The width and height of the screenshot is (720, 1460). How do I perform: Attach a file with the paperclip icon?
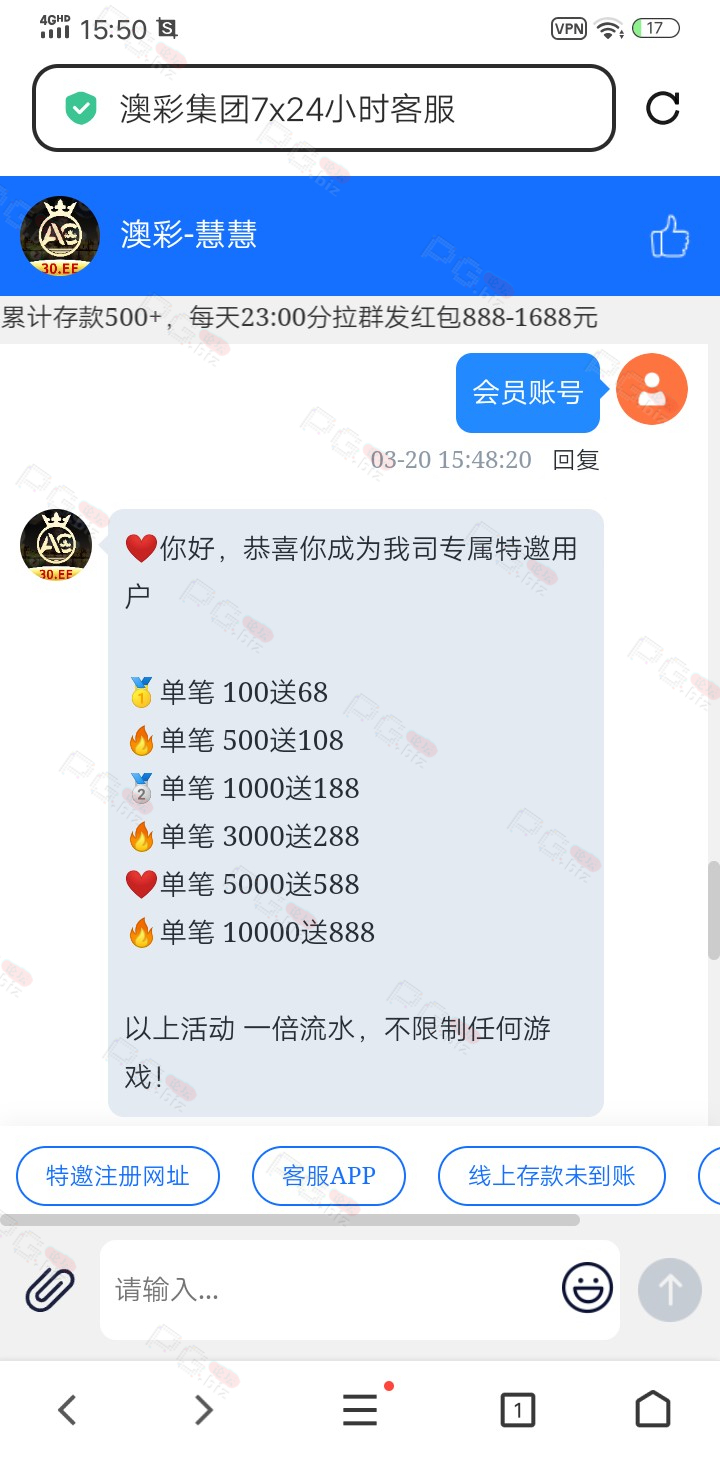50,1290
